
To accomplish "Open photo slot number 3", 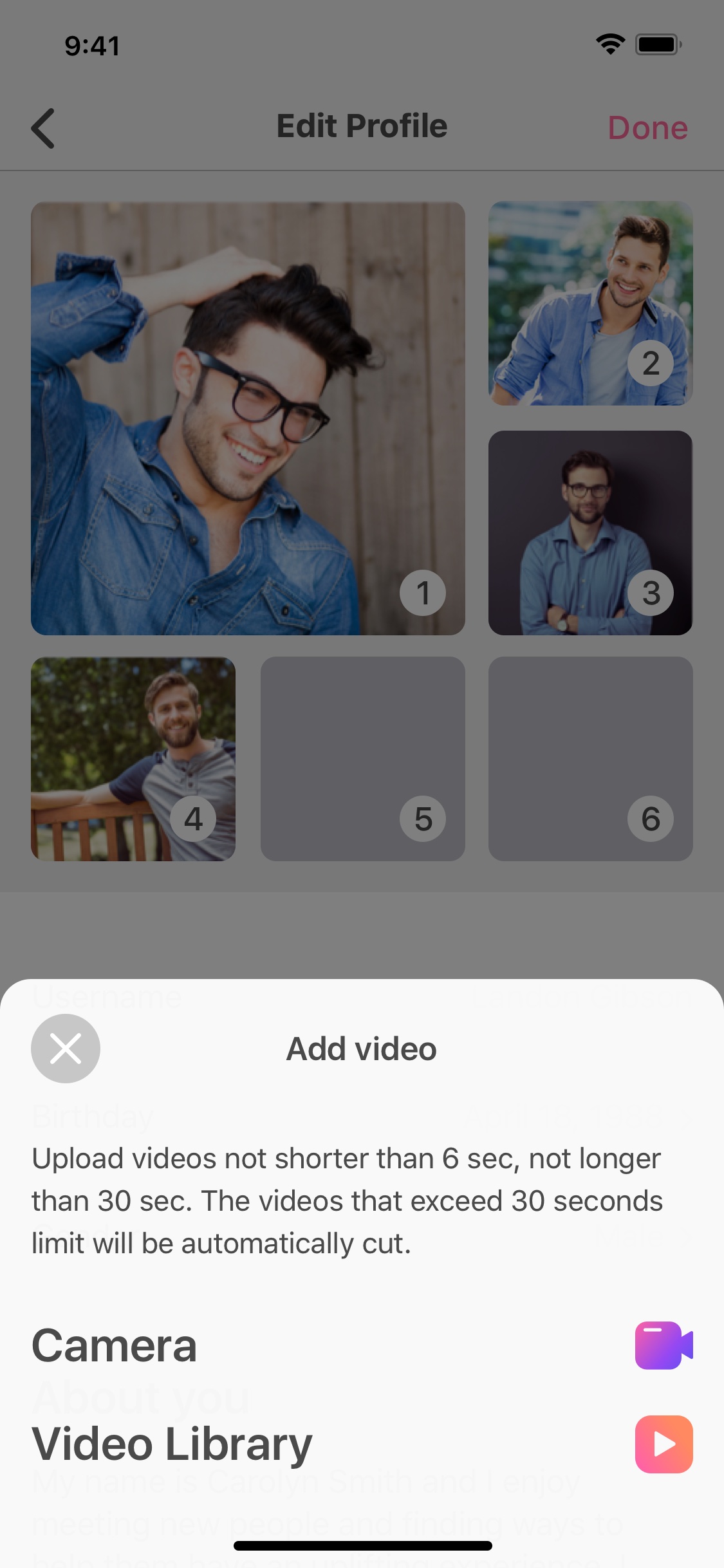I will click(590, 533).
